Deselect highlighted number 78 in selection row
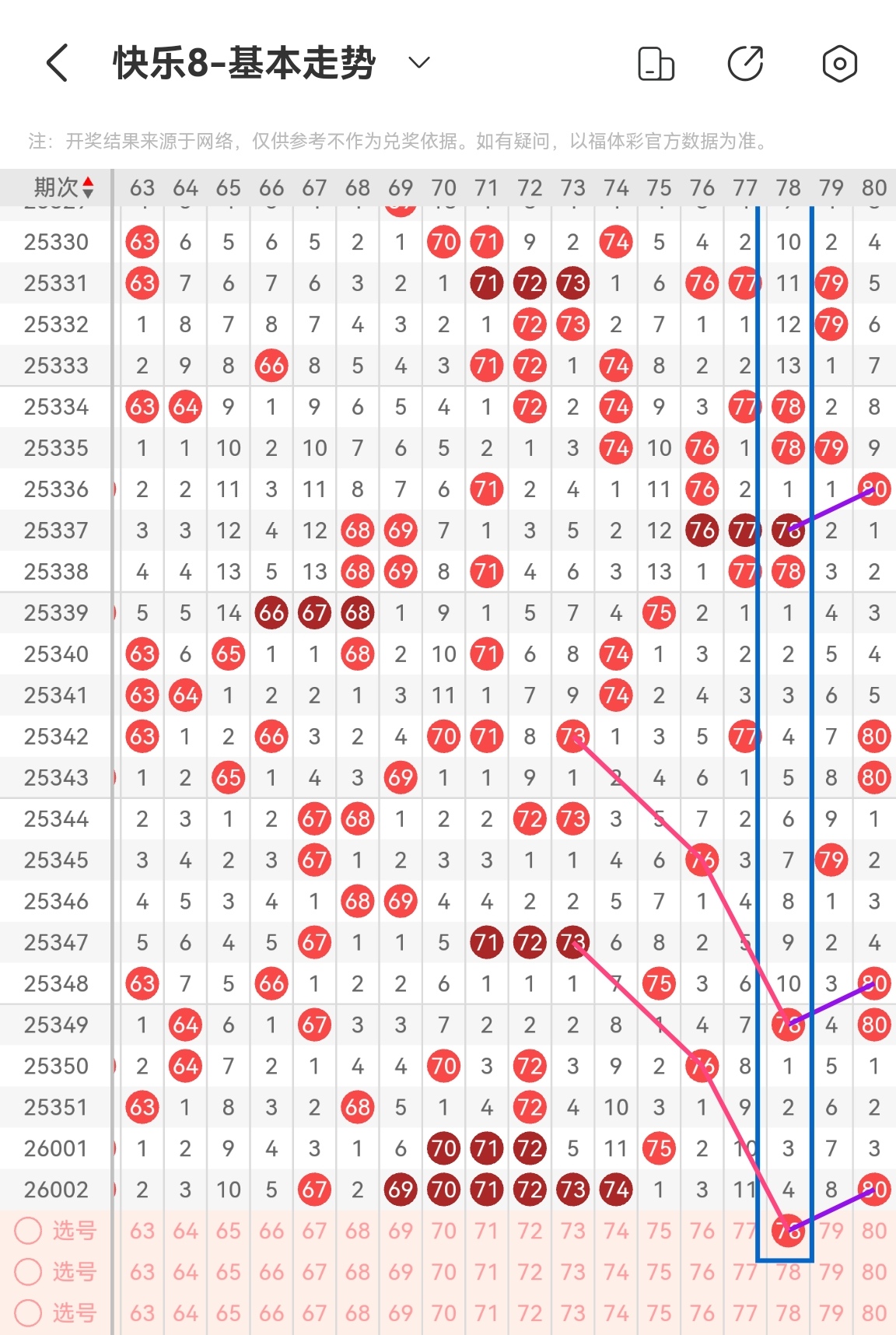896x1335 pixels. (788, 1231)
